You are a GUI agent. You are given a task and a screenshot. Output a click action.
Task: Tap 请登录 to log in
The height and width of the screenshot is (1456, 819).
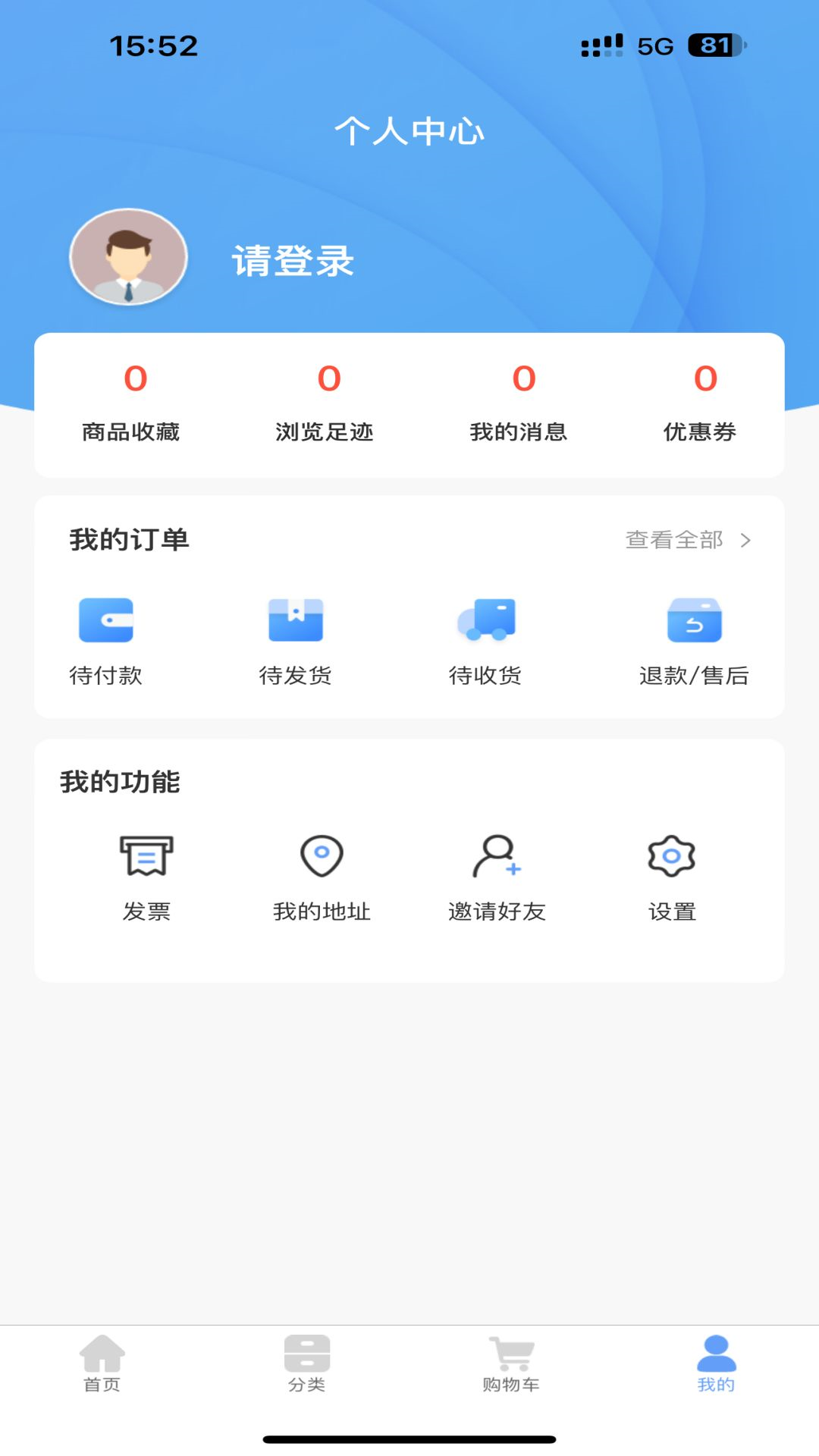tap(293, 261)
